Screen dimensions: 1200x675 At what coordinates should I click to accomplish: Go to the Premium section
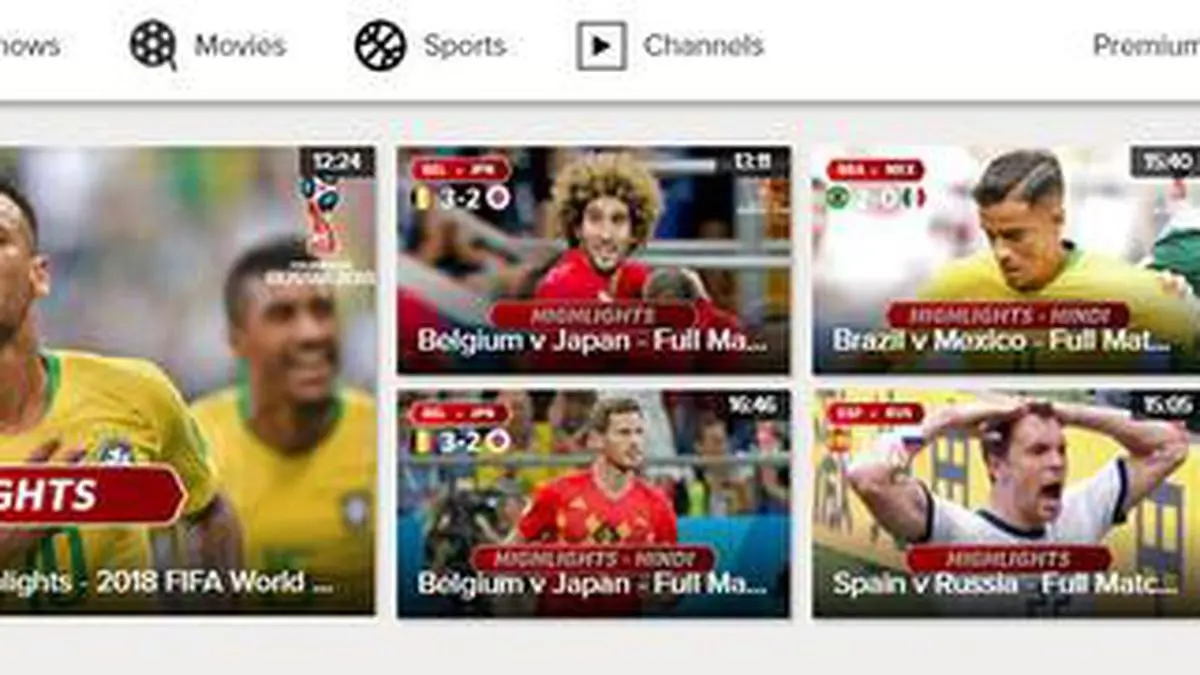1145,45
